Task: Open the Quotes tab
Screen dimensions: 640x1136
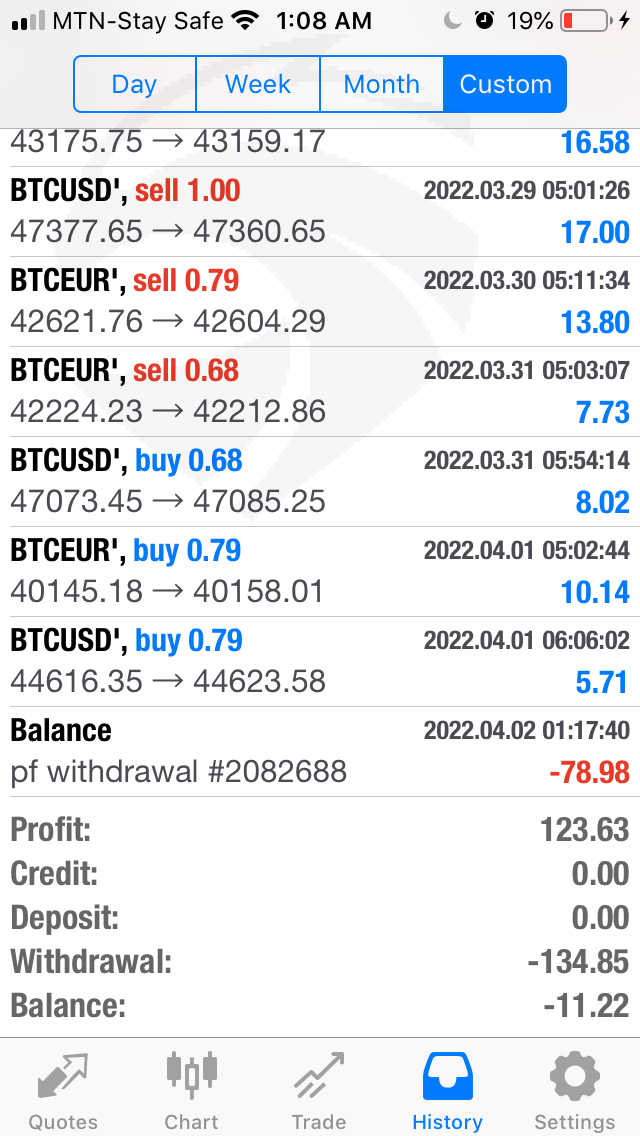Action: pos(63,1090)
